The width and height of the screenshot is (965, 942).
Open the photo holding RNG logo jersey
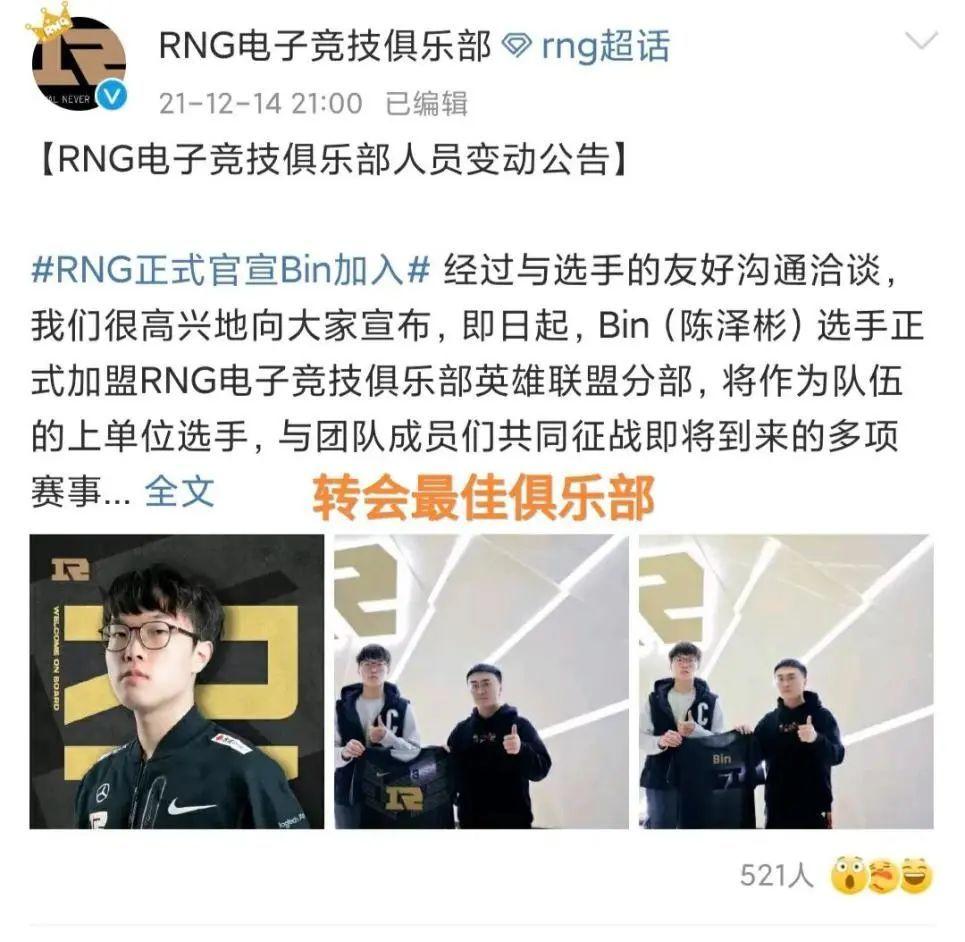point(481,681)
